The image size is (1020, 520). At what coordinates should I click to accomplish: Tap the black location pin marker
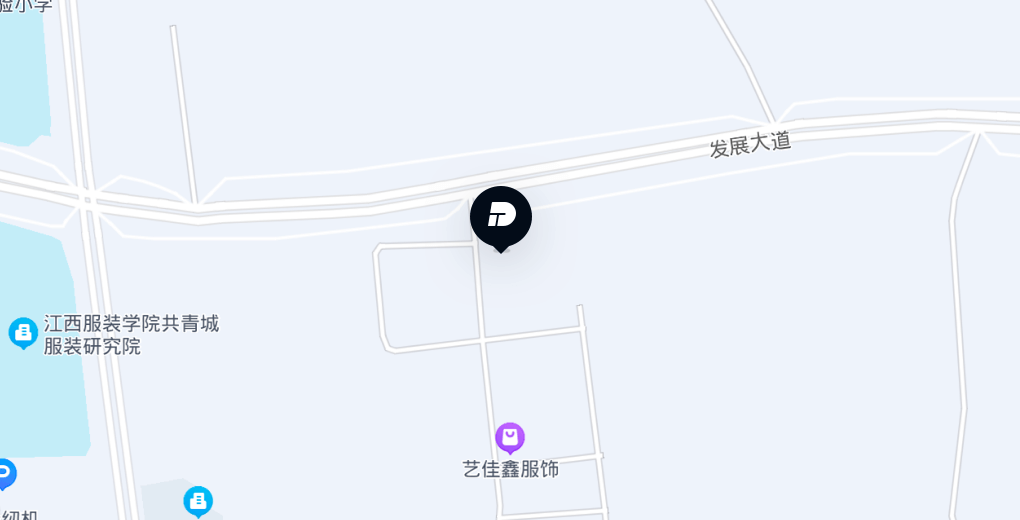tap(501, 217)
